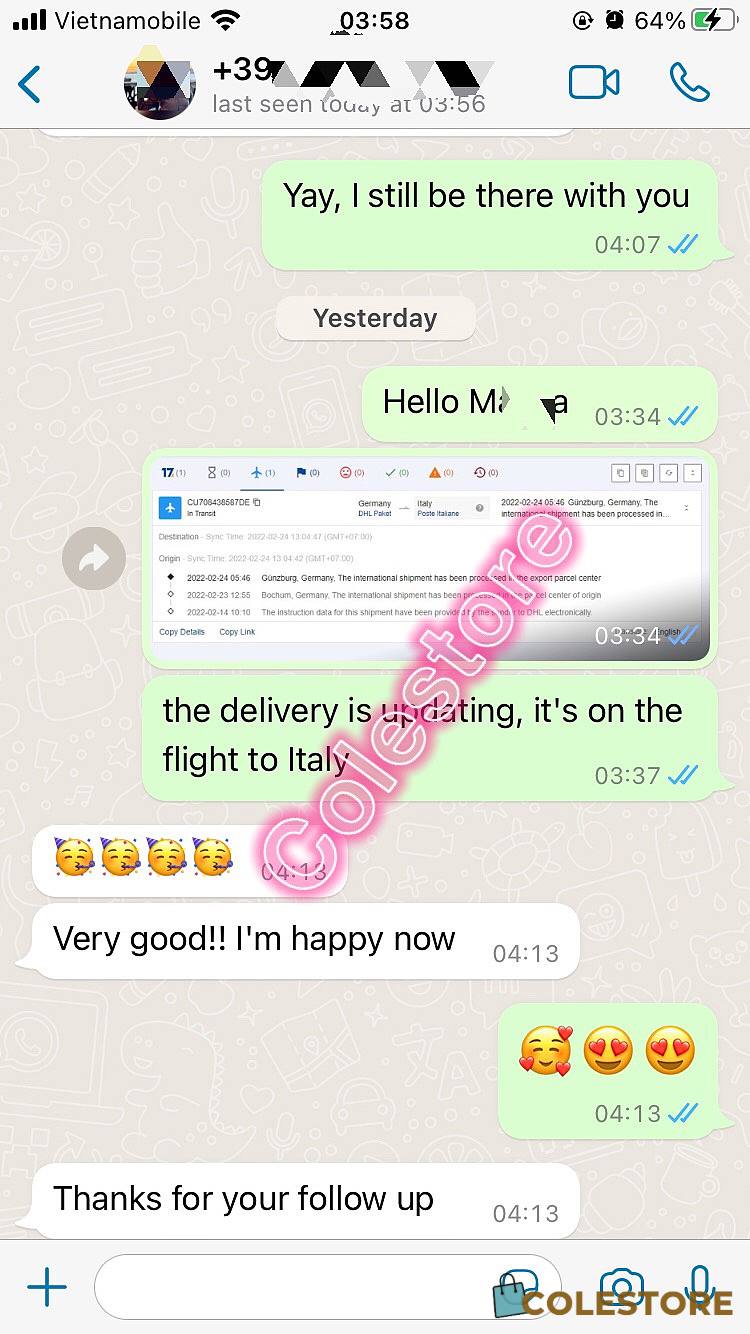750x1334 pixels.
Task: Go back to the chats list
Action: click(30, 84)
